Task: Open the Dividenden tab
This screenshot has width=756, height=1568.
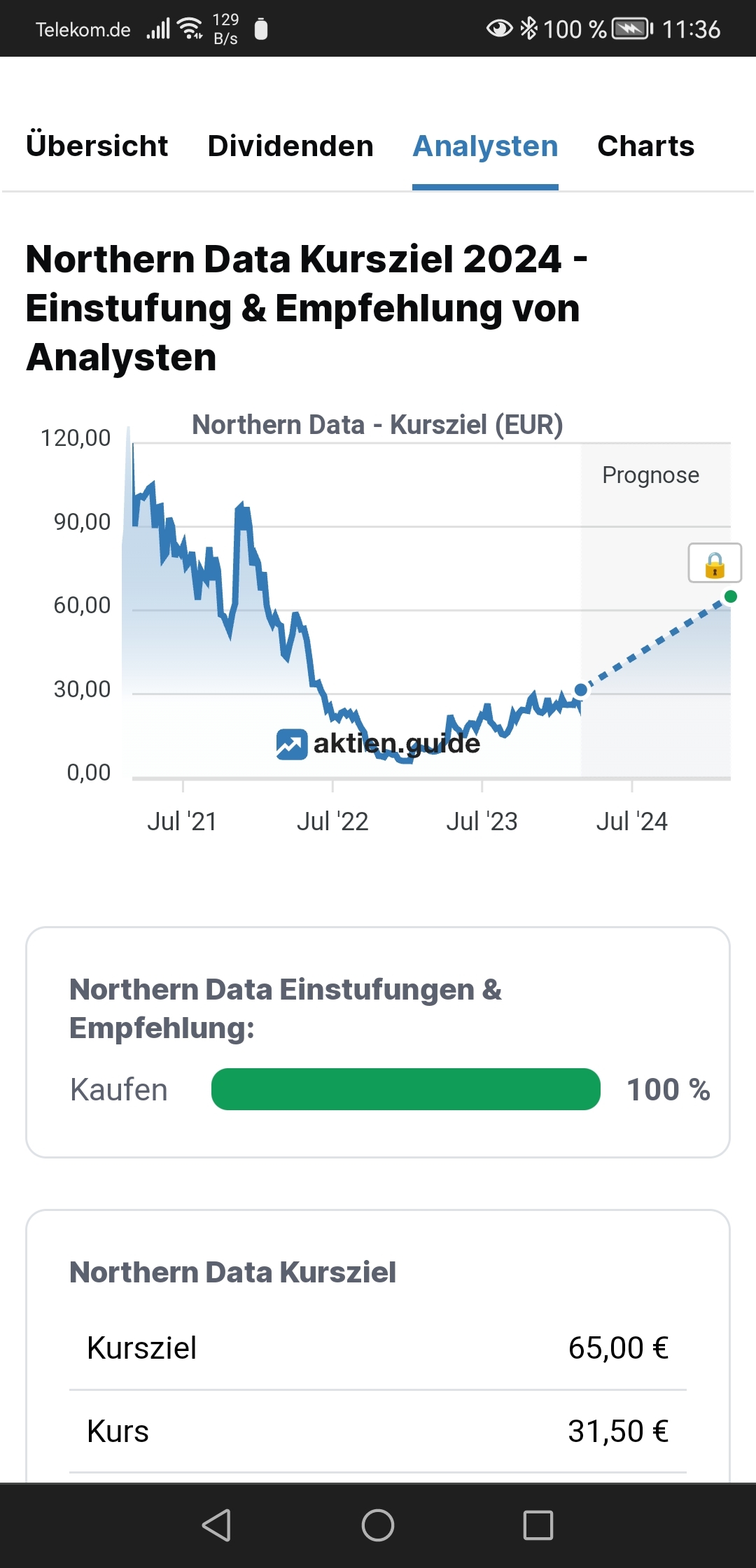Action: 290,146
